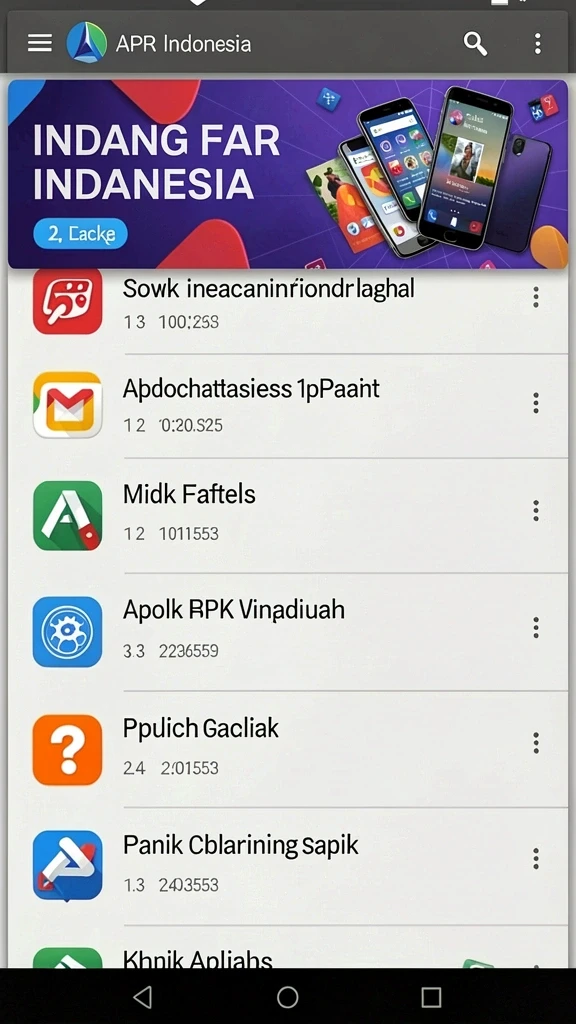This screenshot has height=1024, width=576.
Task: Open the Apdochattasiess 1pPaant row
Action: click(288, 406)
